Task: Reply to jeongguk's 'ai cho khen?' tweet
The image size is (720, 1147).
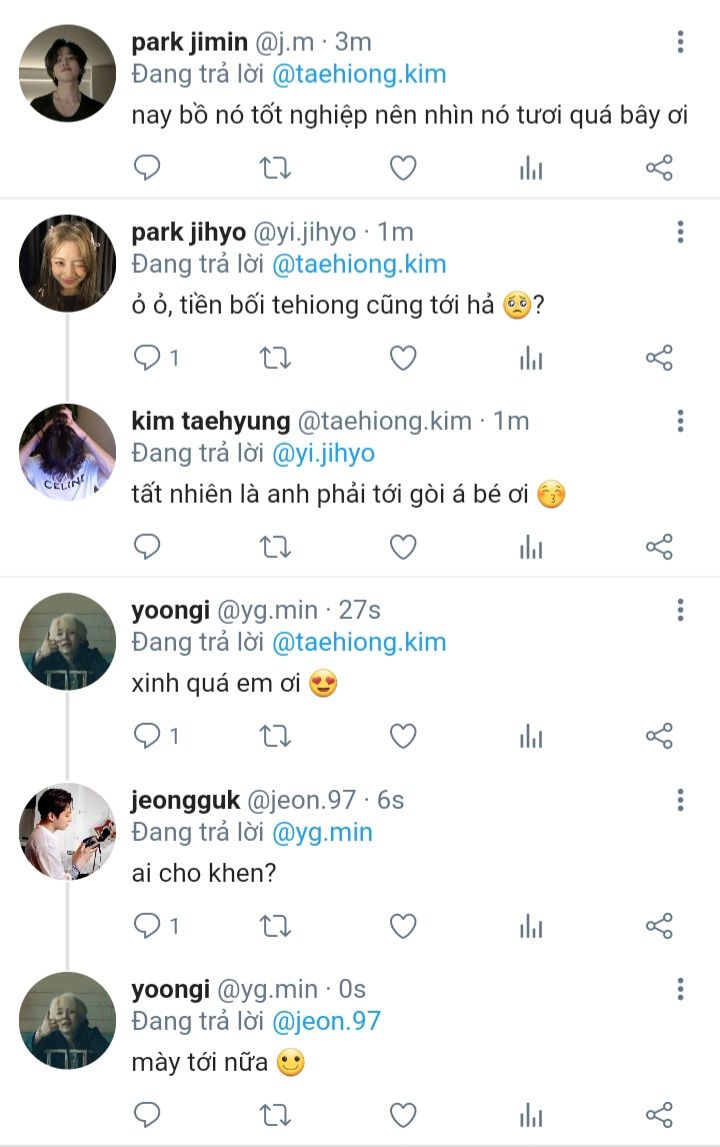Action: click(147, 927)
